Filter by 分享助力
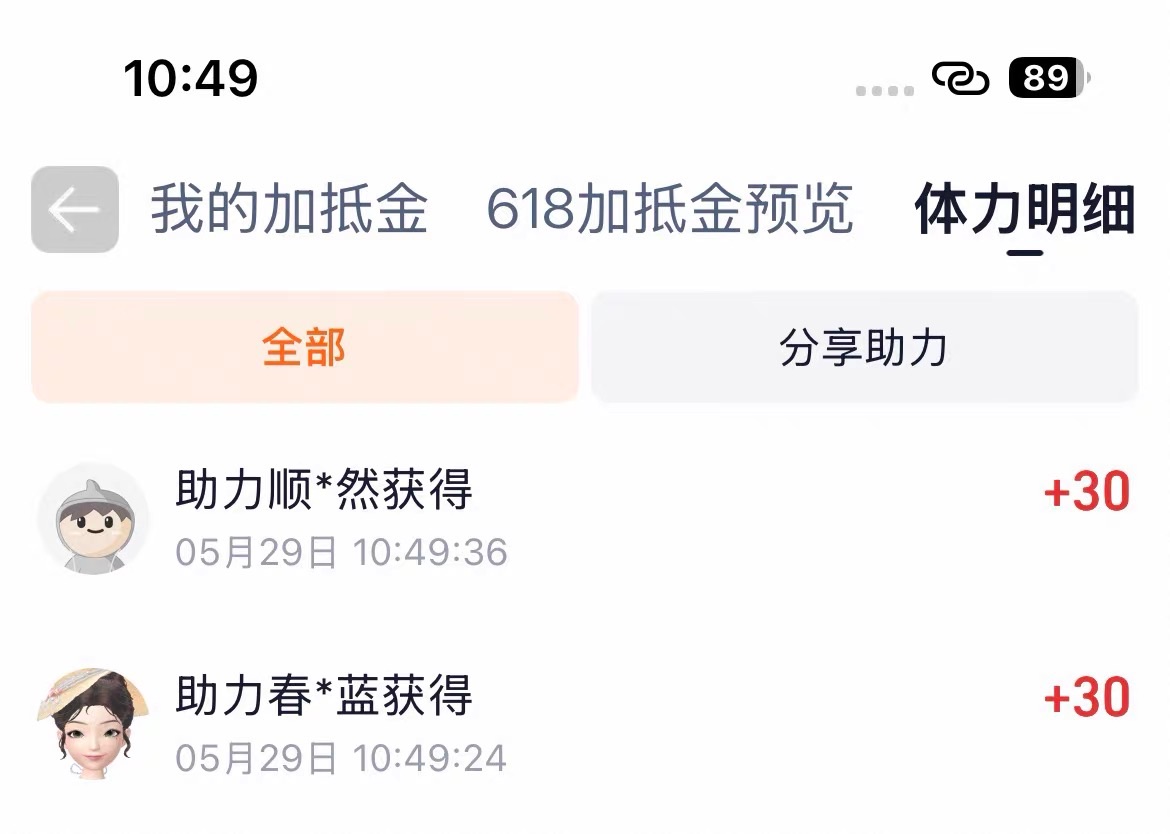Screen dimensions: 1170x834 (x=864, y=347)
